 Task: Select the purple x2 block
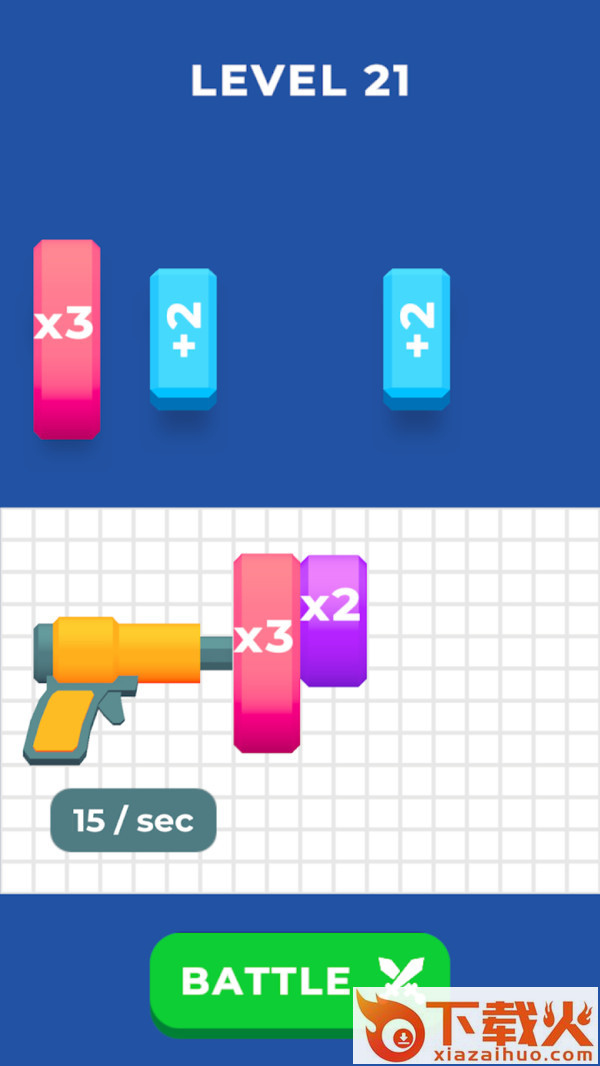pyautogui.click(x=334, y=620)
